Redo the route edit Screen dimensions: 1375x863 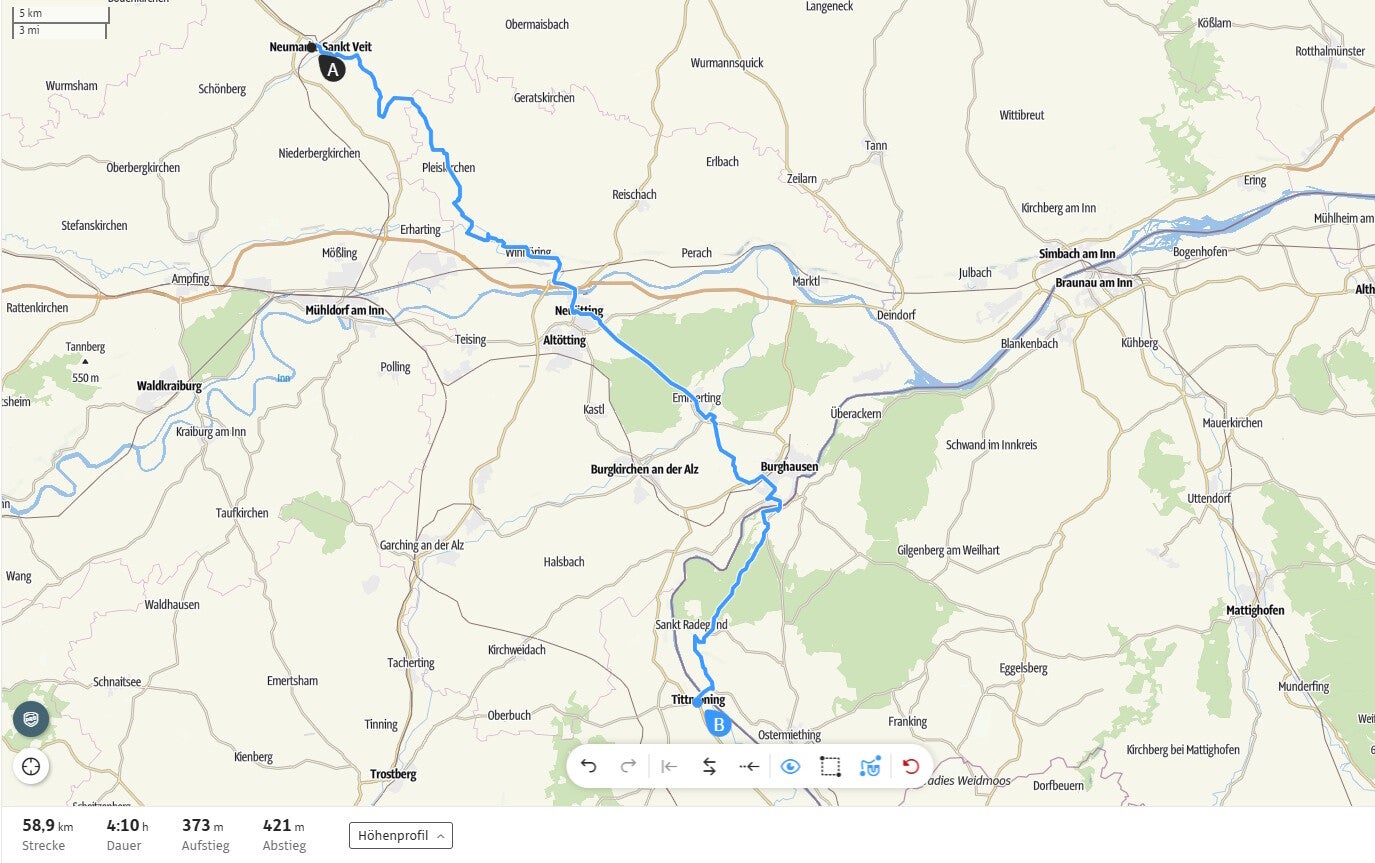(628, 767)
